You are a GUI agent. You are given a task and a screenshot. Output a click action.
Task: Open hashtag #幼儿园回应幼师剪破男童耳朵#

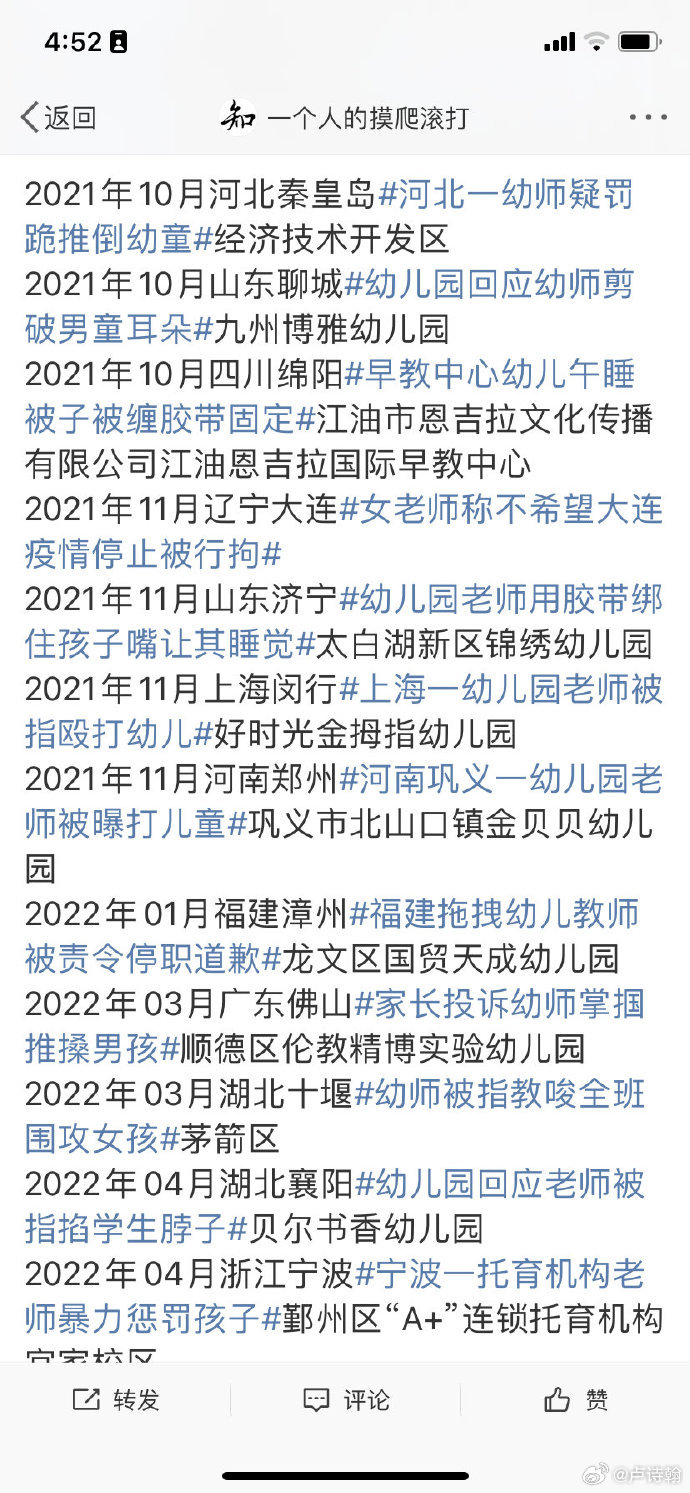tap(488, 284)
